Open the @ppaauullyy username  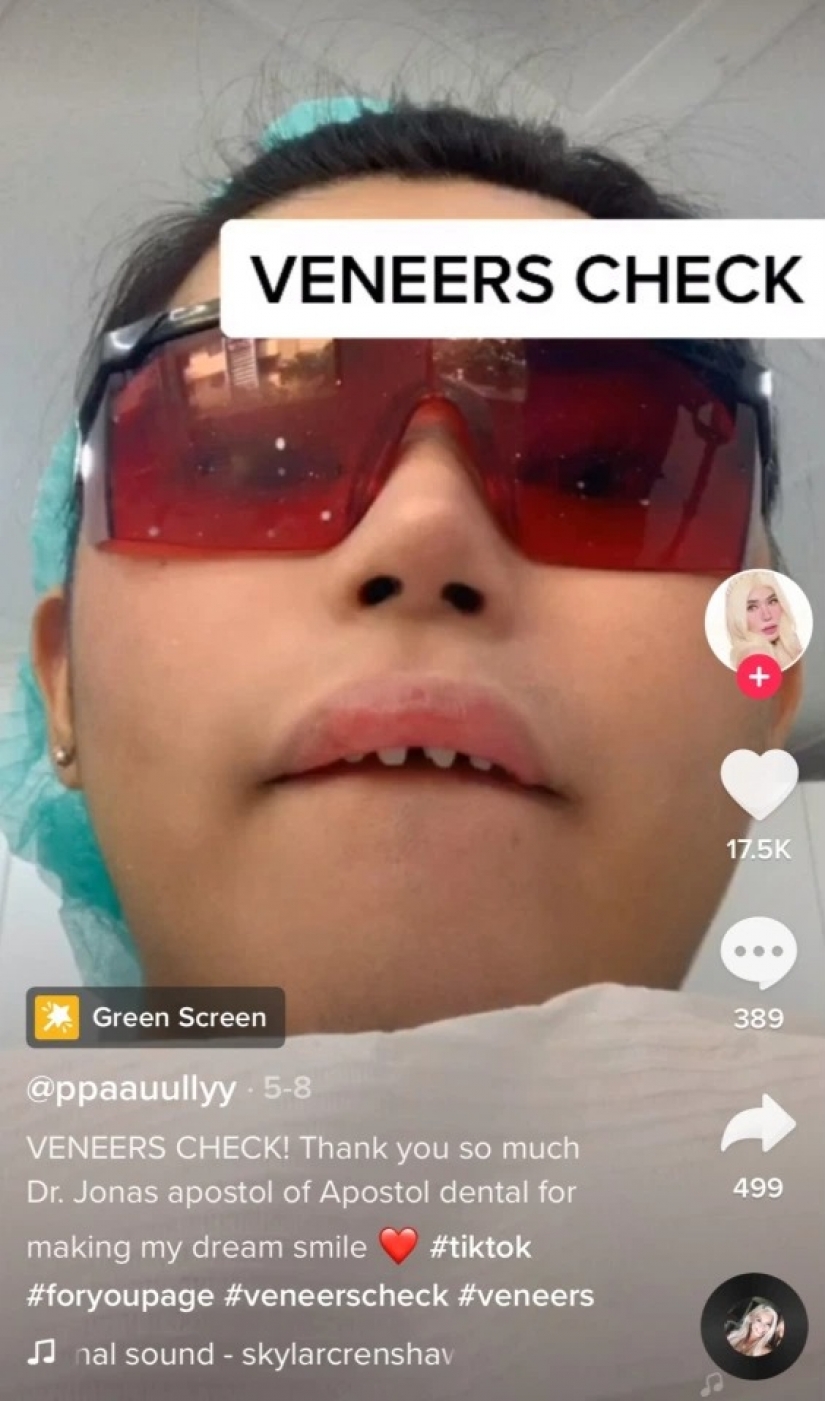(131, 1089)
